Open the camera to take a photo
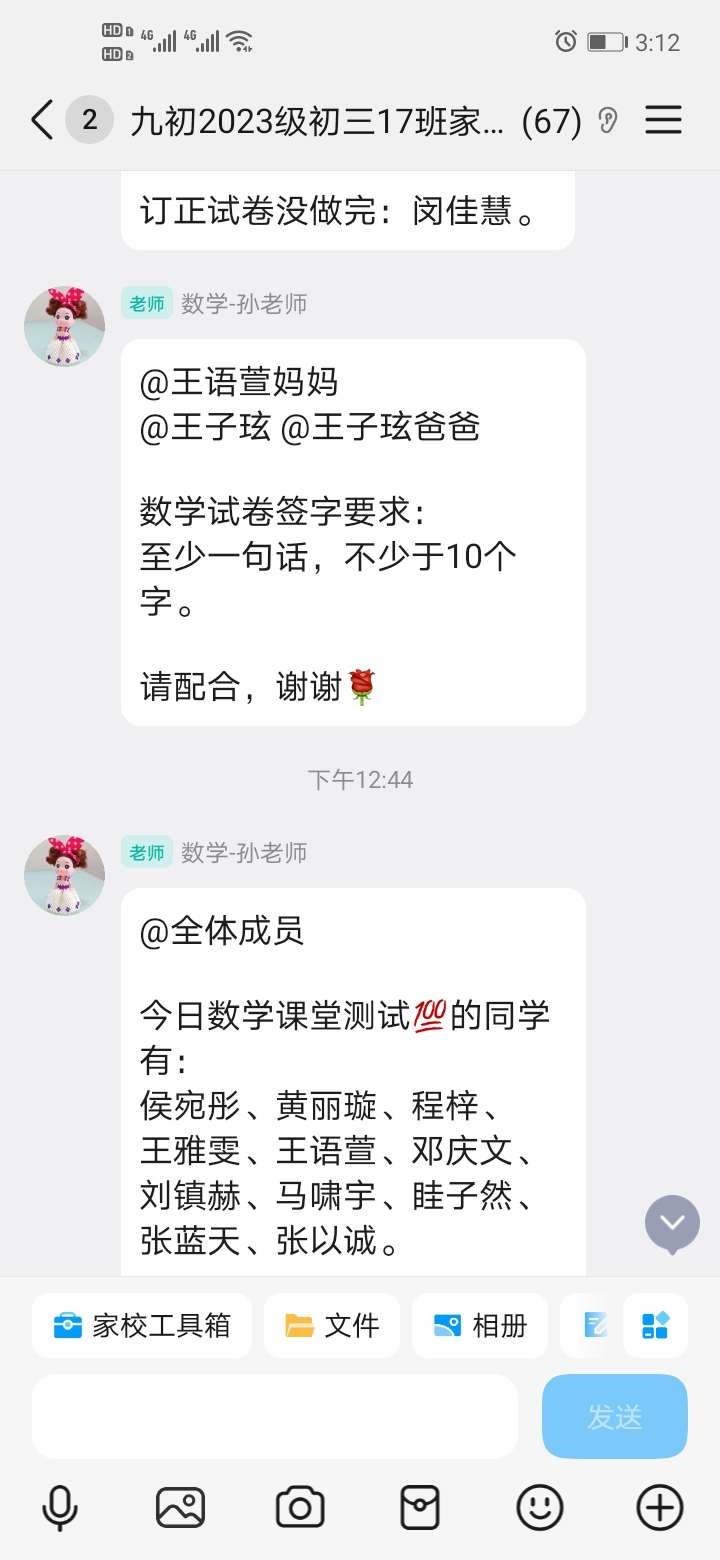720x1560 pixels. [300, 1507]
